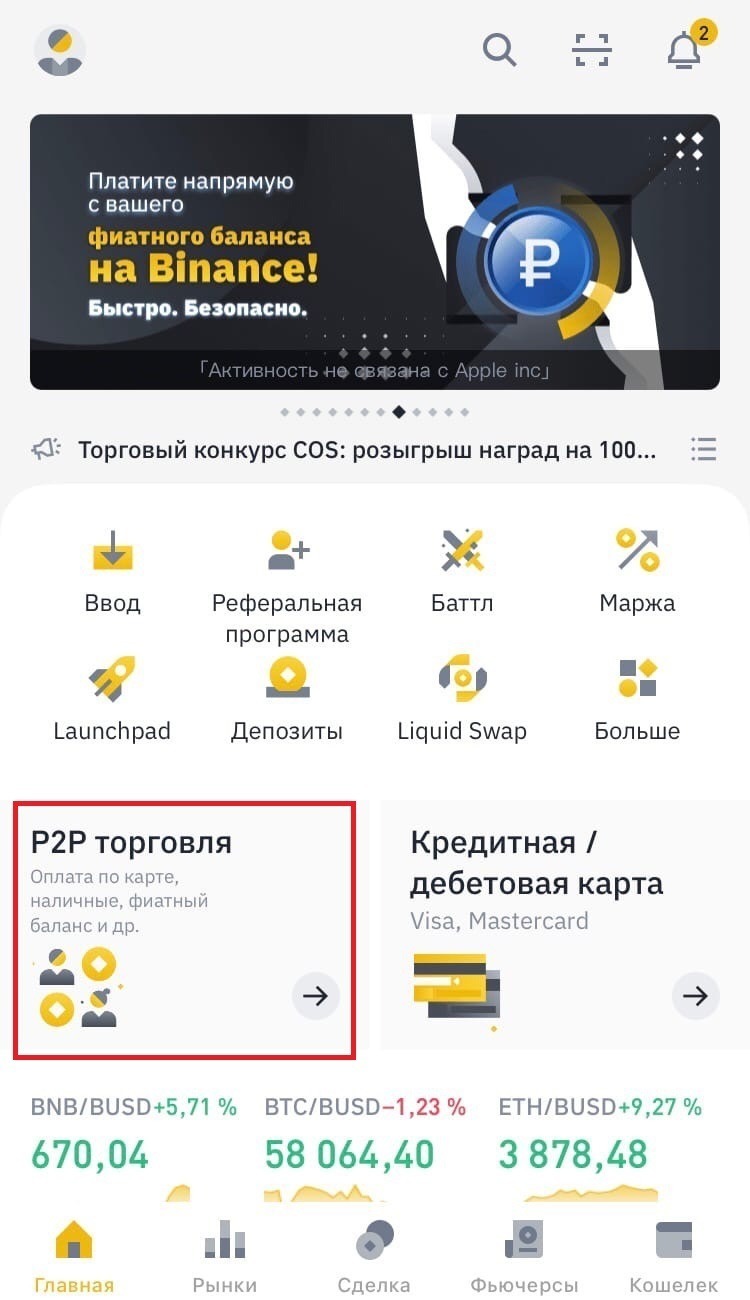Open the Депозиты shortcut
The image size is (750, 1300).
pos(287,698)
